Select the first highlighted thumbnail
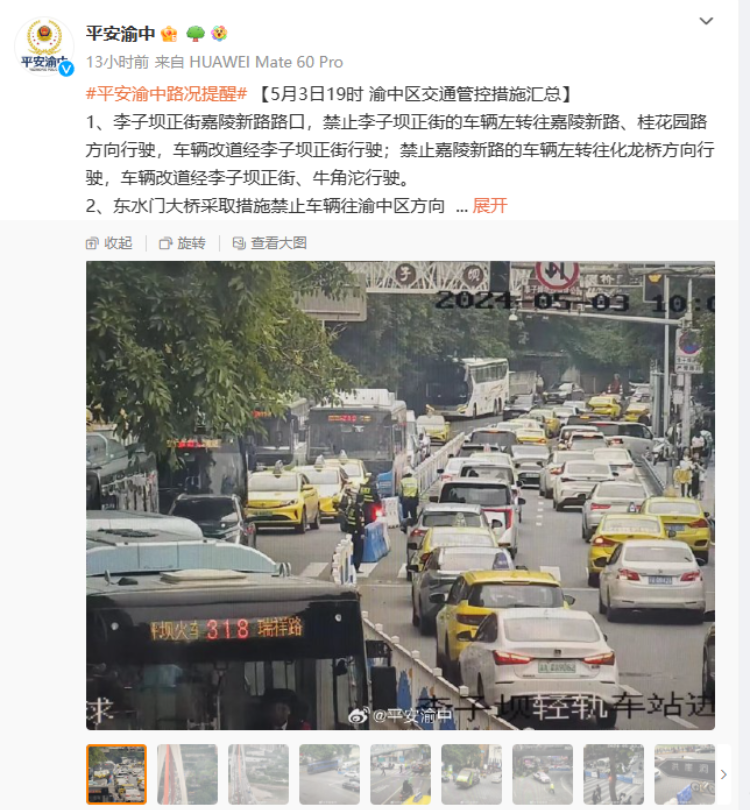Screen dimensions: 750x810 pos(116,774)
